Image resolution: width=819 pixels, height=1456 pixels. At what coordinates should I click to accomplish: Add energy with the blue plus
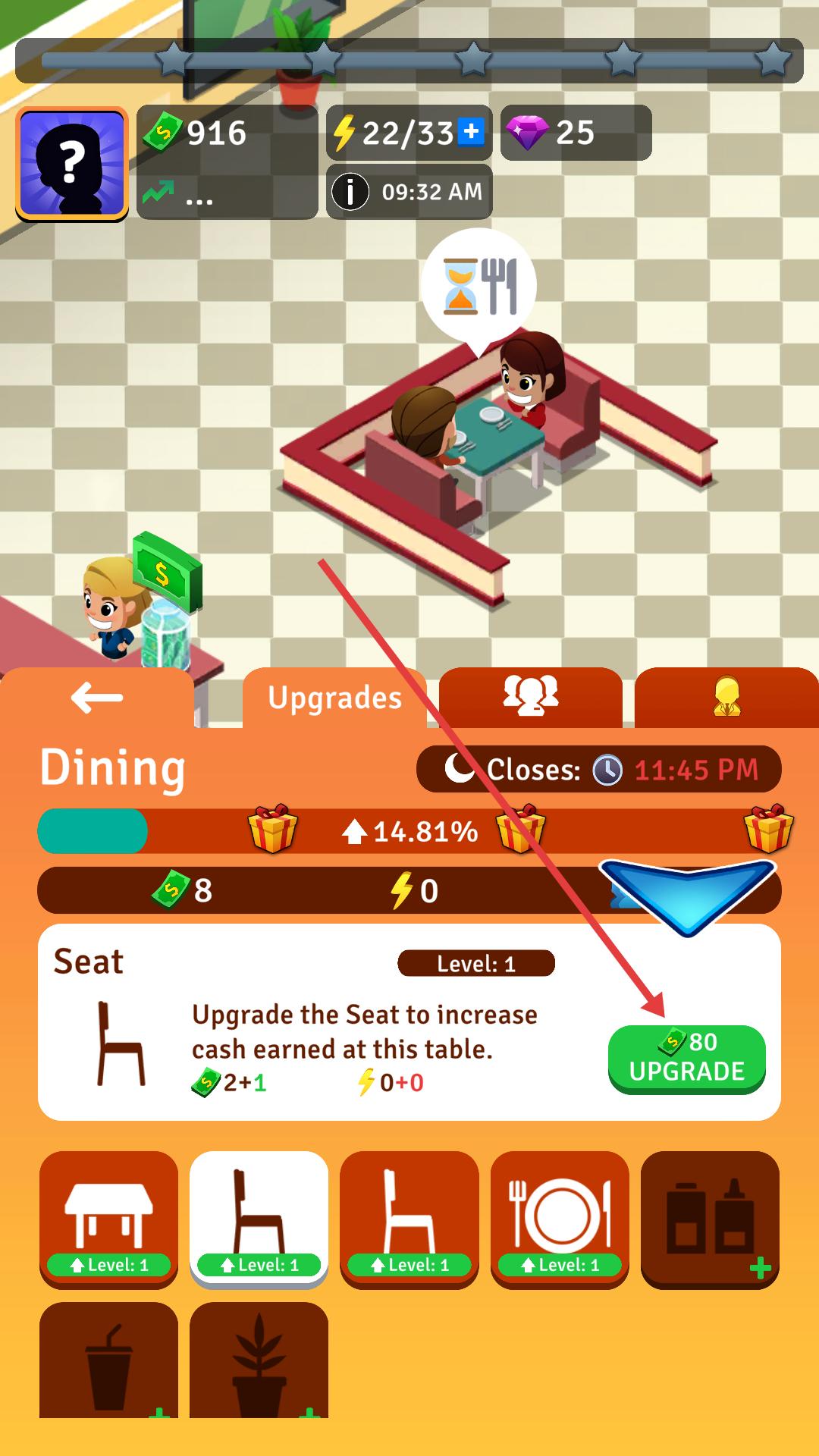click(472, 133)
